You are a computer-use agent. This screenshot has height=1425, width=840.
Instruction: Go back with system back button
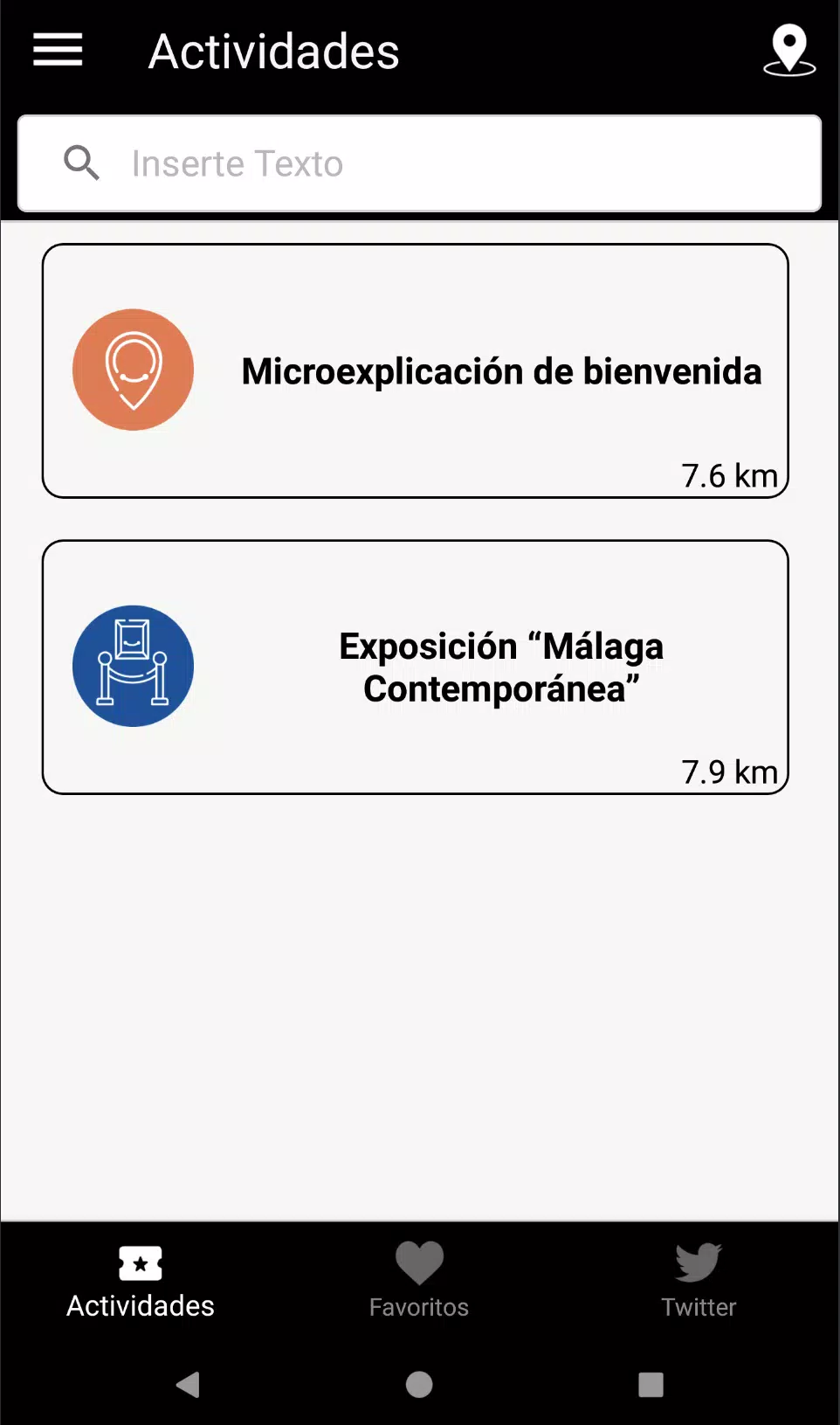pyautogui.click(x=188, y=1385)
